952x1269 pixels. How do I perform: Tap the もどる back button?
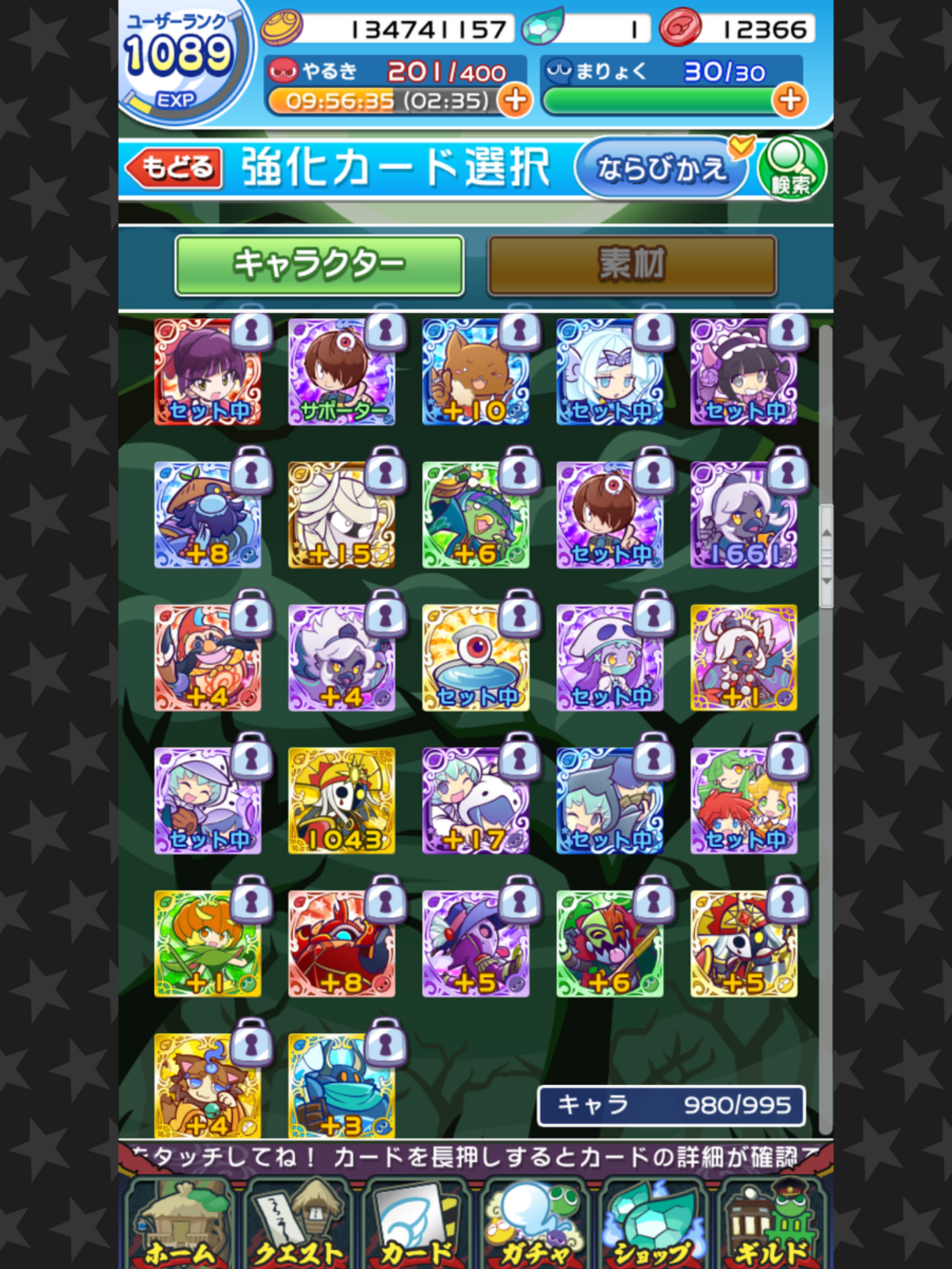(174, 168)
